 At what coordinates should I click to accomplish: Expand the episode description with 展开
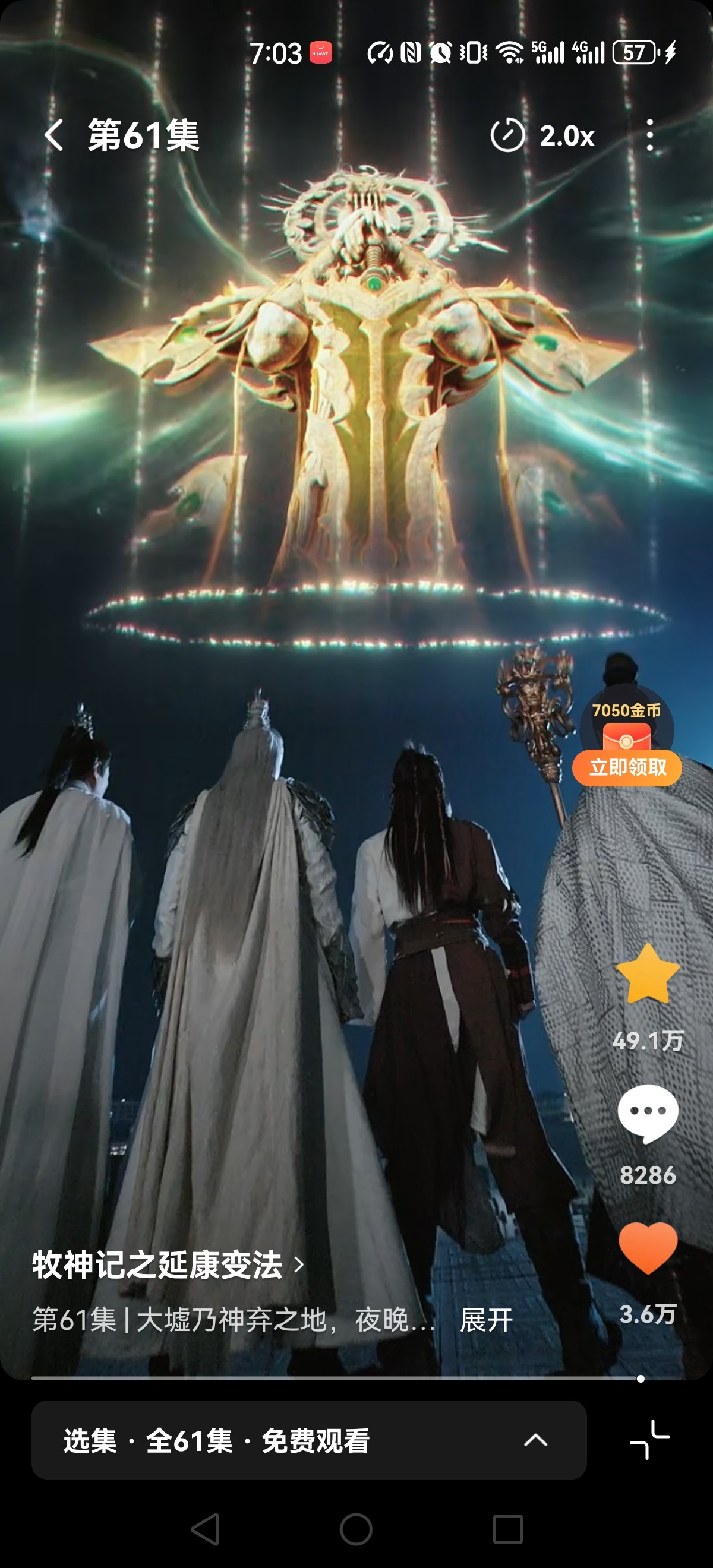coord(486,1320)
